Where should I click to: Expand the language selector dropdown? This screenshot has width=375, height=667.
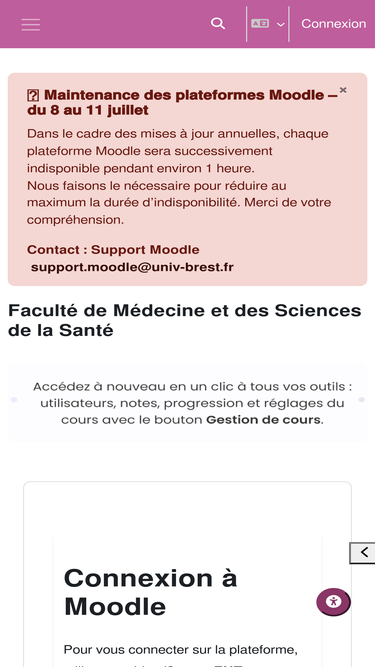267,24
